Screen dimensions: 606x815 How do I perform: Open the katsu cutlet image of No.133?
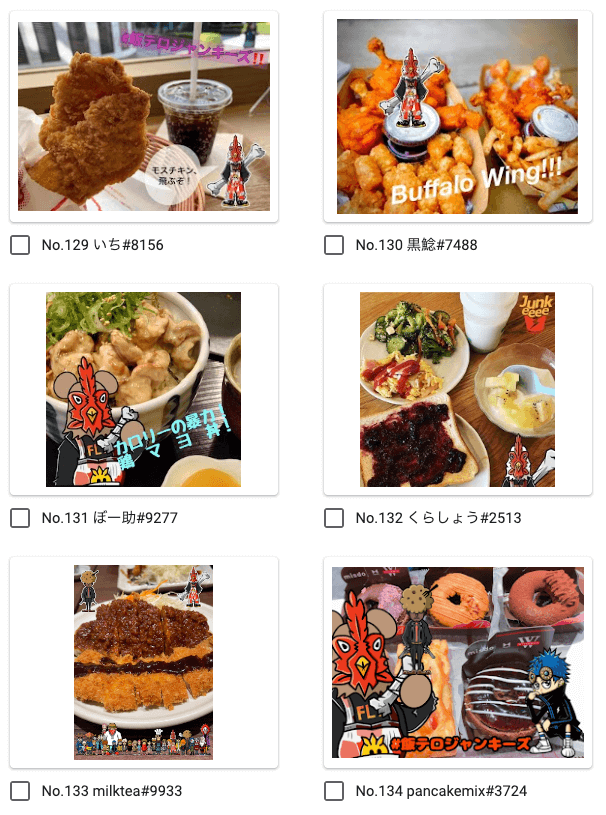tap(144, 662)
